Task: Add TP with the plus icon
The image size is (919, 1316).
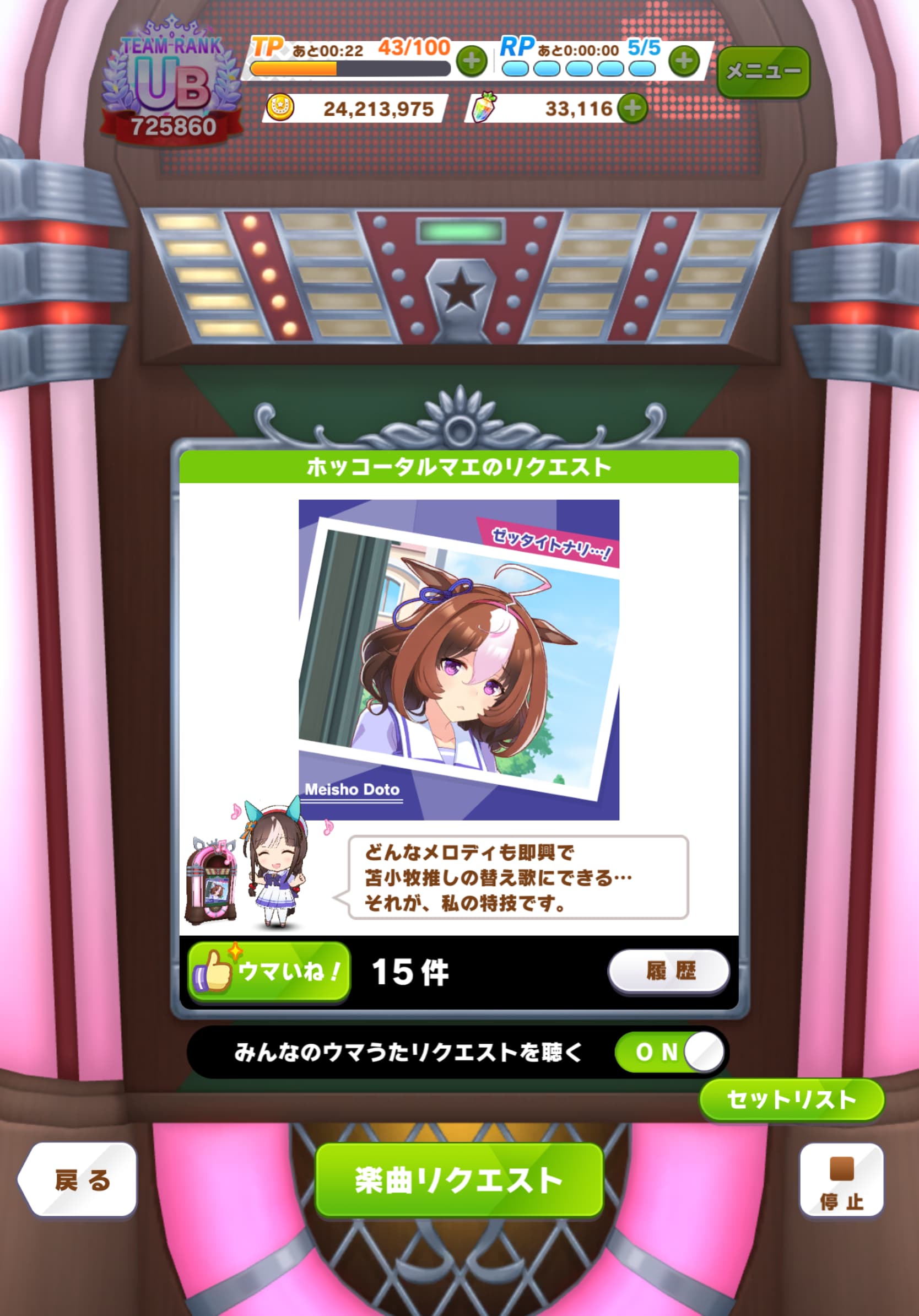Action: (x=472, y=61)
